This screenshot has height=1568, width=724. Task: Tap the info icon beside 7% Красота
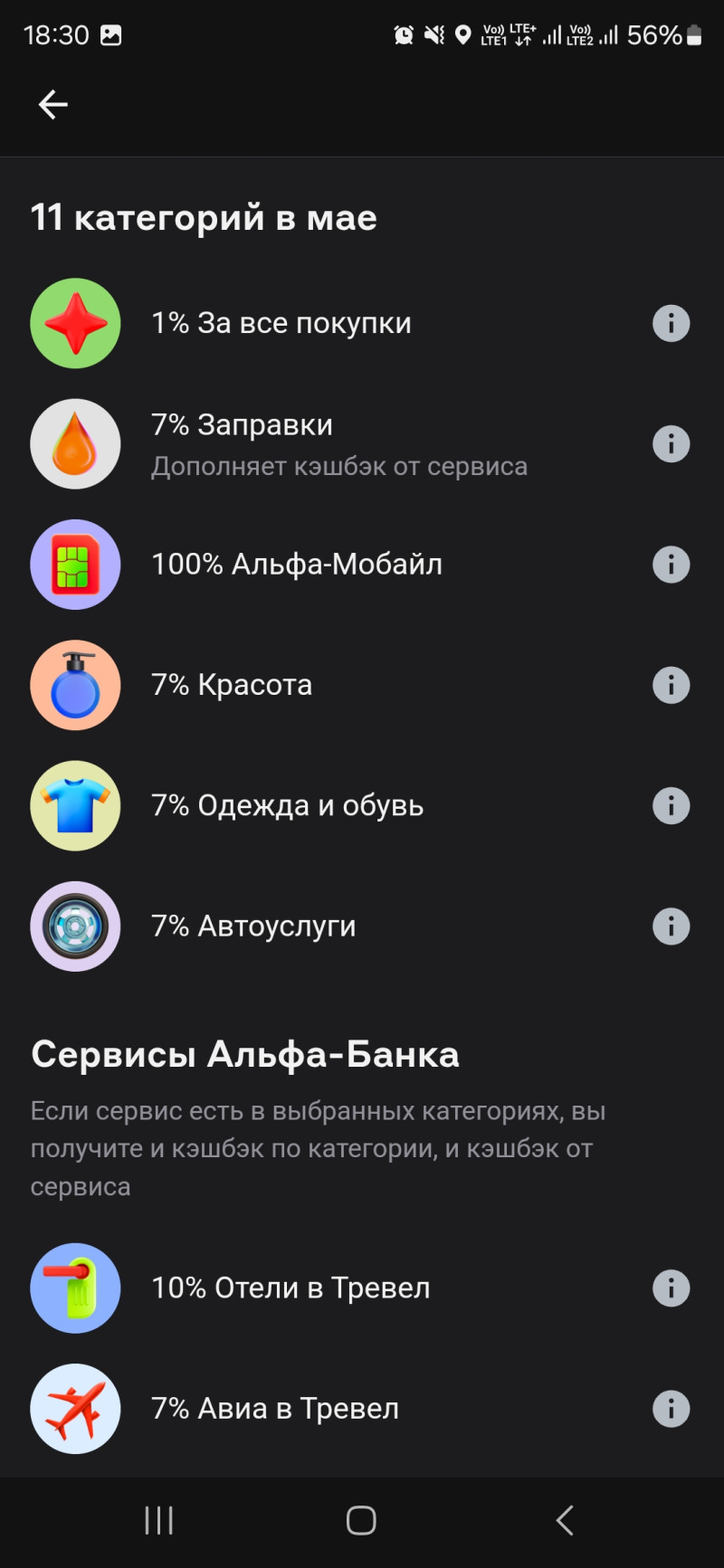(x=671, y=685)
